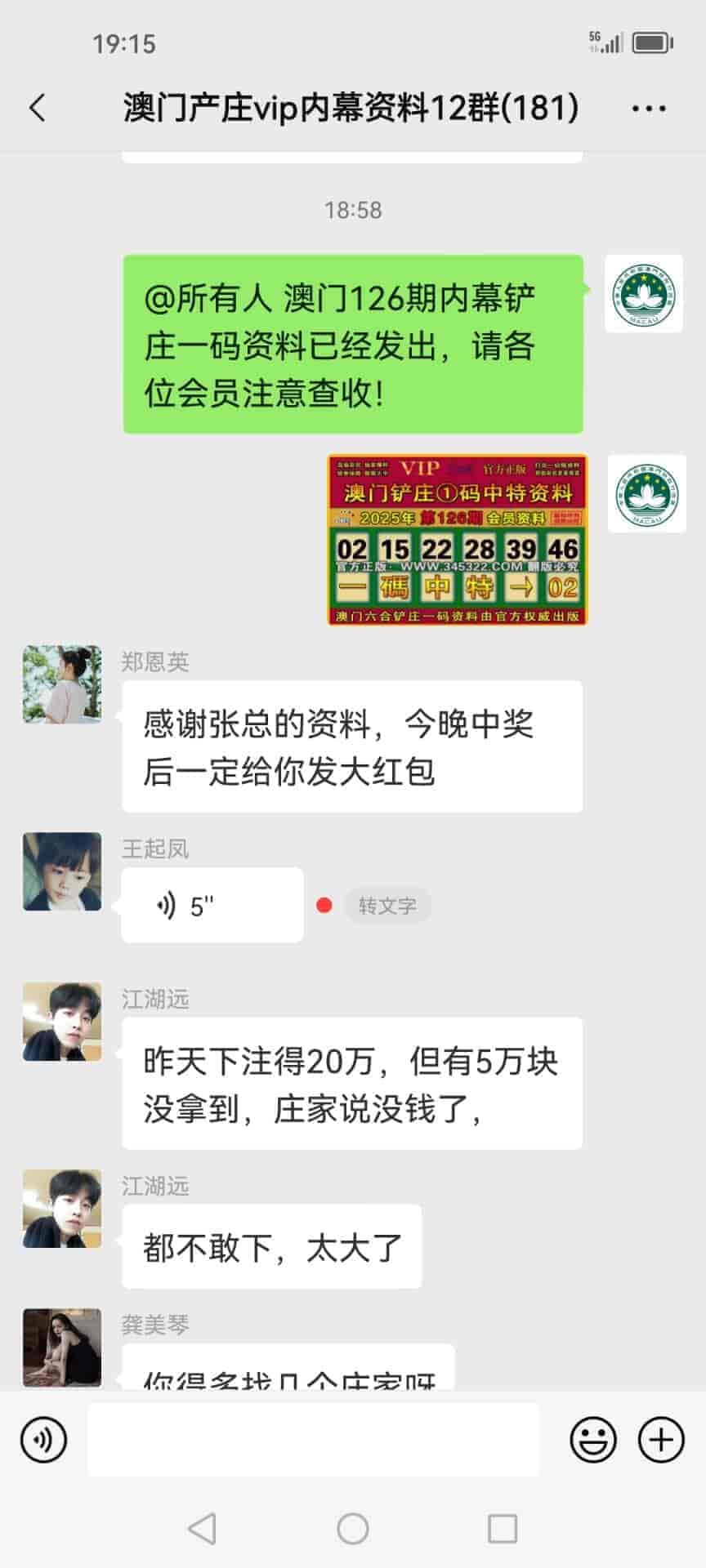Open the lottery numbers image message
Screen dimensions: 706x1568
pos(457,540)
